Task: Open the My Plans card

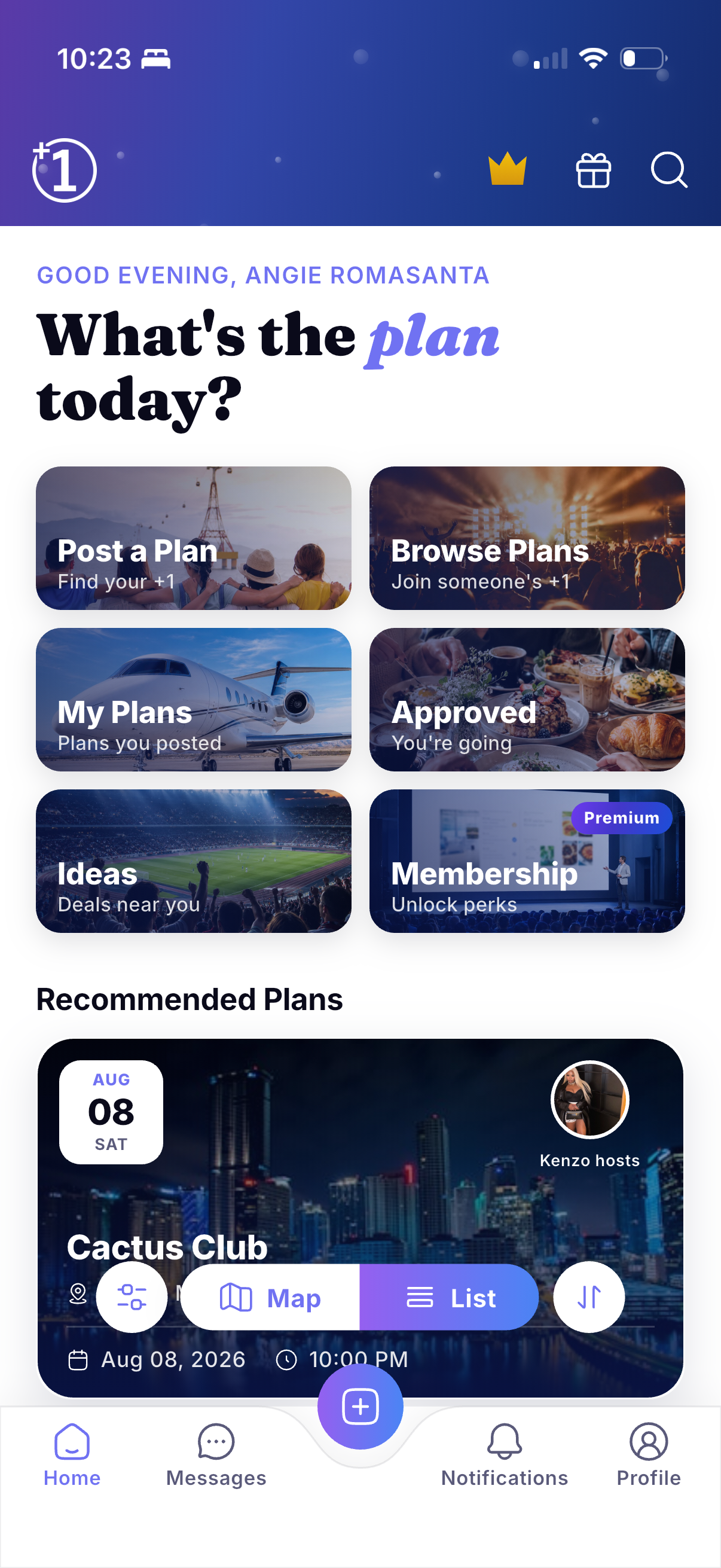Action: point(194,700)
